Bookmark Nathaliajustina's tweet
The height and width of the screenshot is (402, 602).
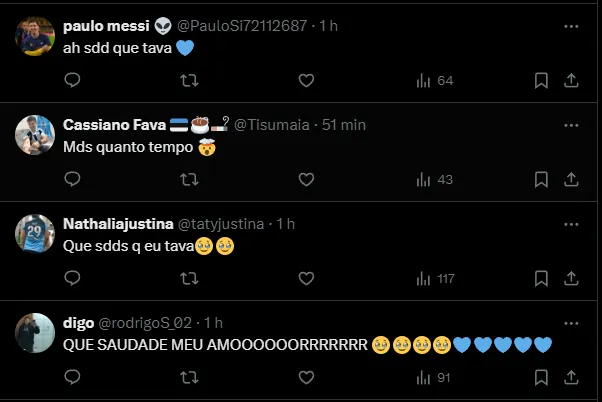click(x=541, y=278)
